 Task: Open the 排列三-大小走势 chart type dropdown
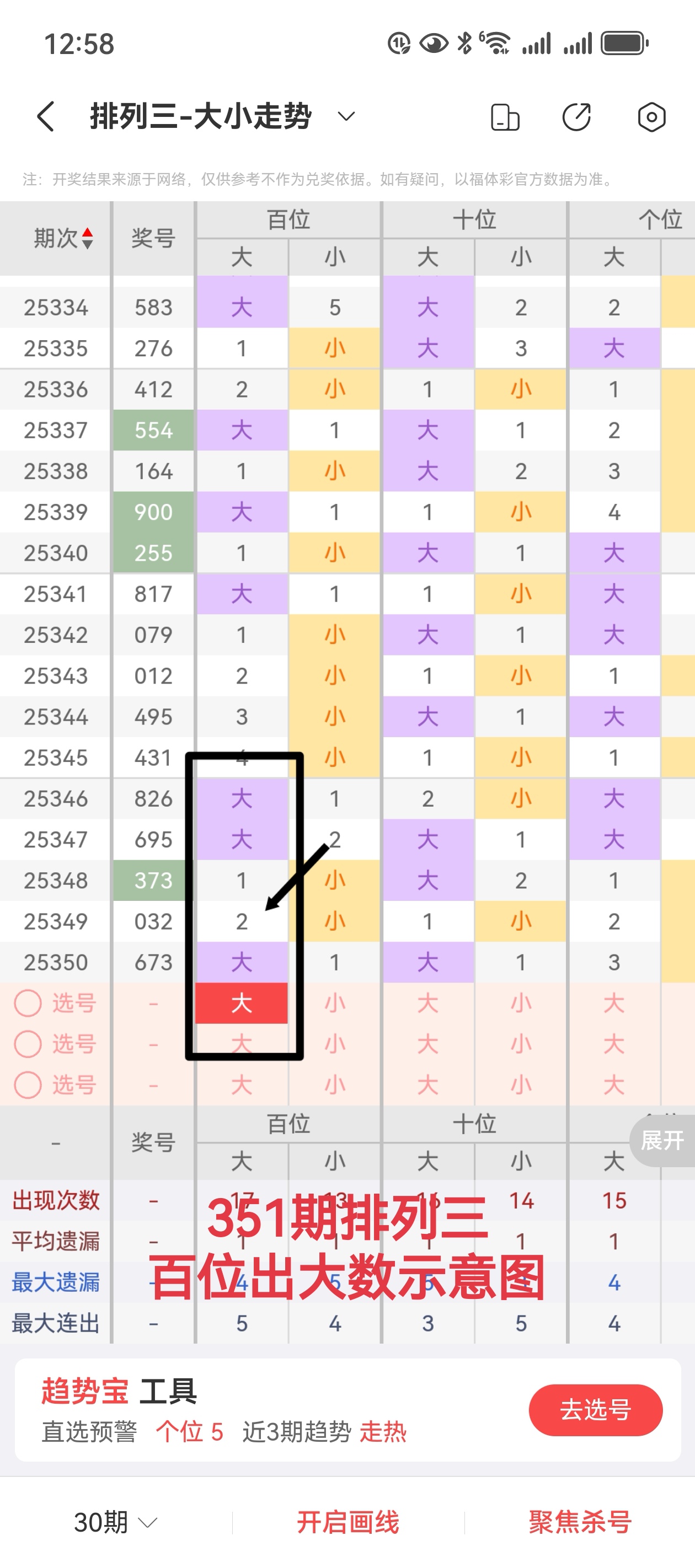tap(346, 116)
